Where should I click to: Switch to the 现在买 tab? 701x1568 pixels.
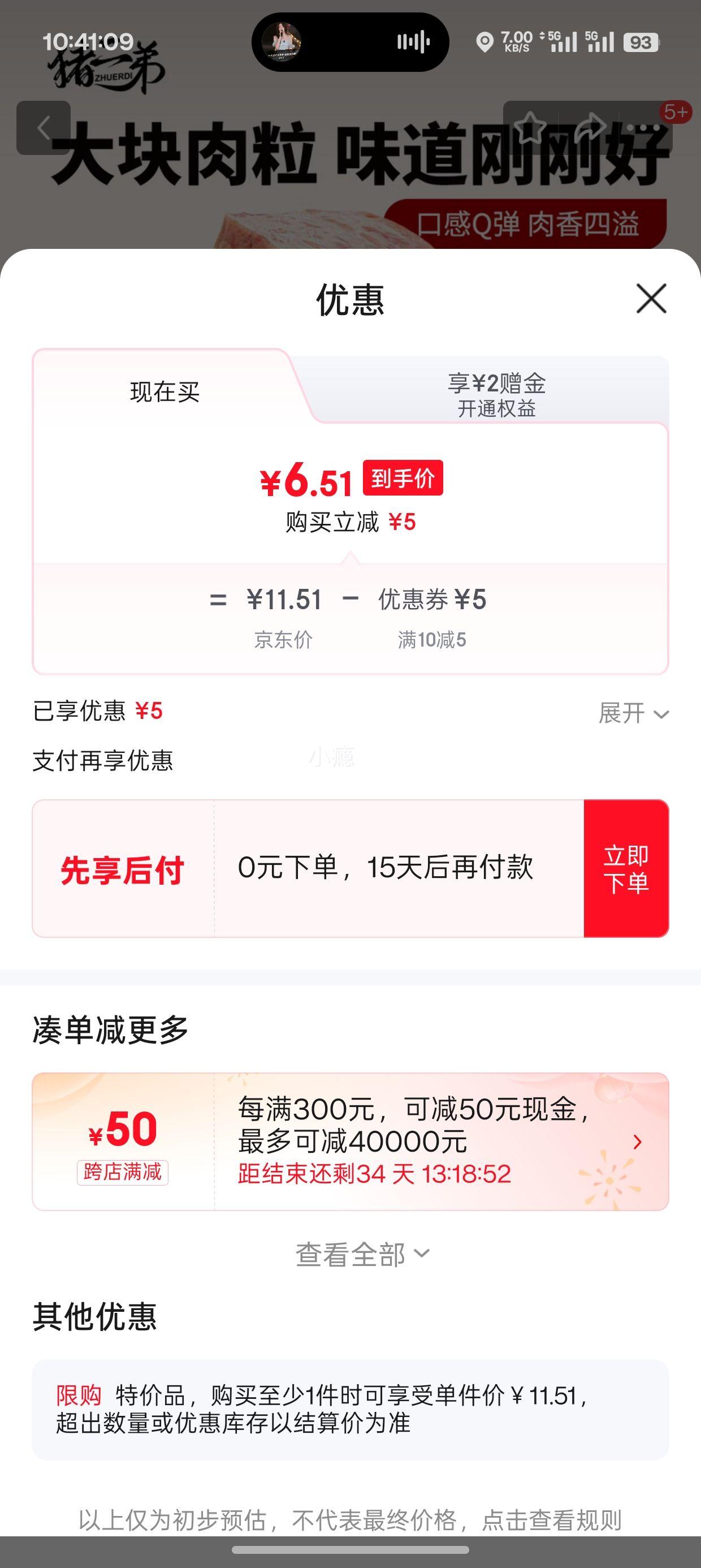click(x=165, y=392)
